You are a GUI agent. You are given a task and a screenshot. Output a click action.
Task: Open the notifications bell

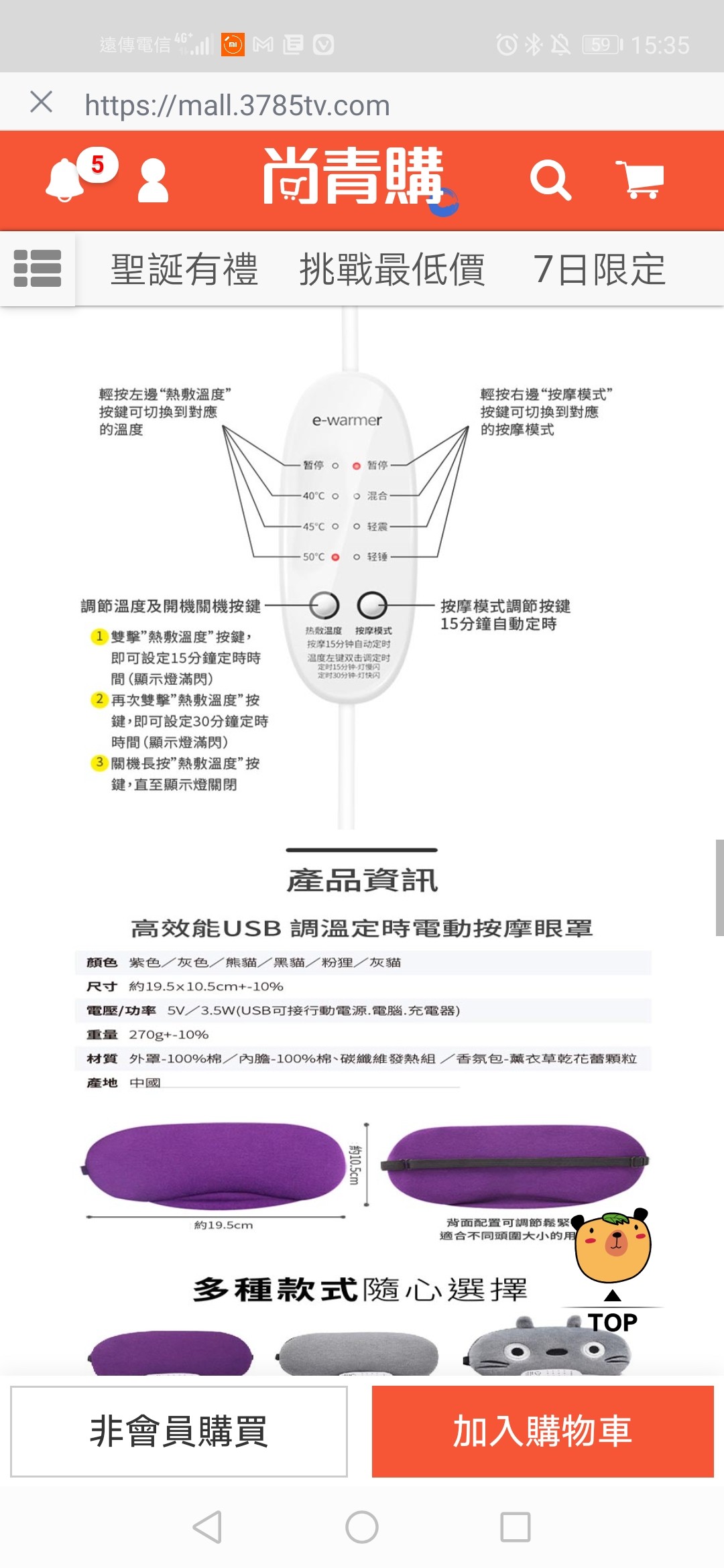(65, 180)
